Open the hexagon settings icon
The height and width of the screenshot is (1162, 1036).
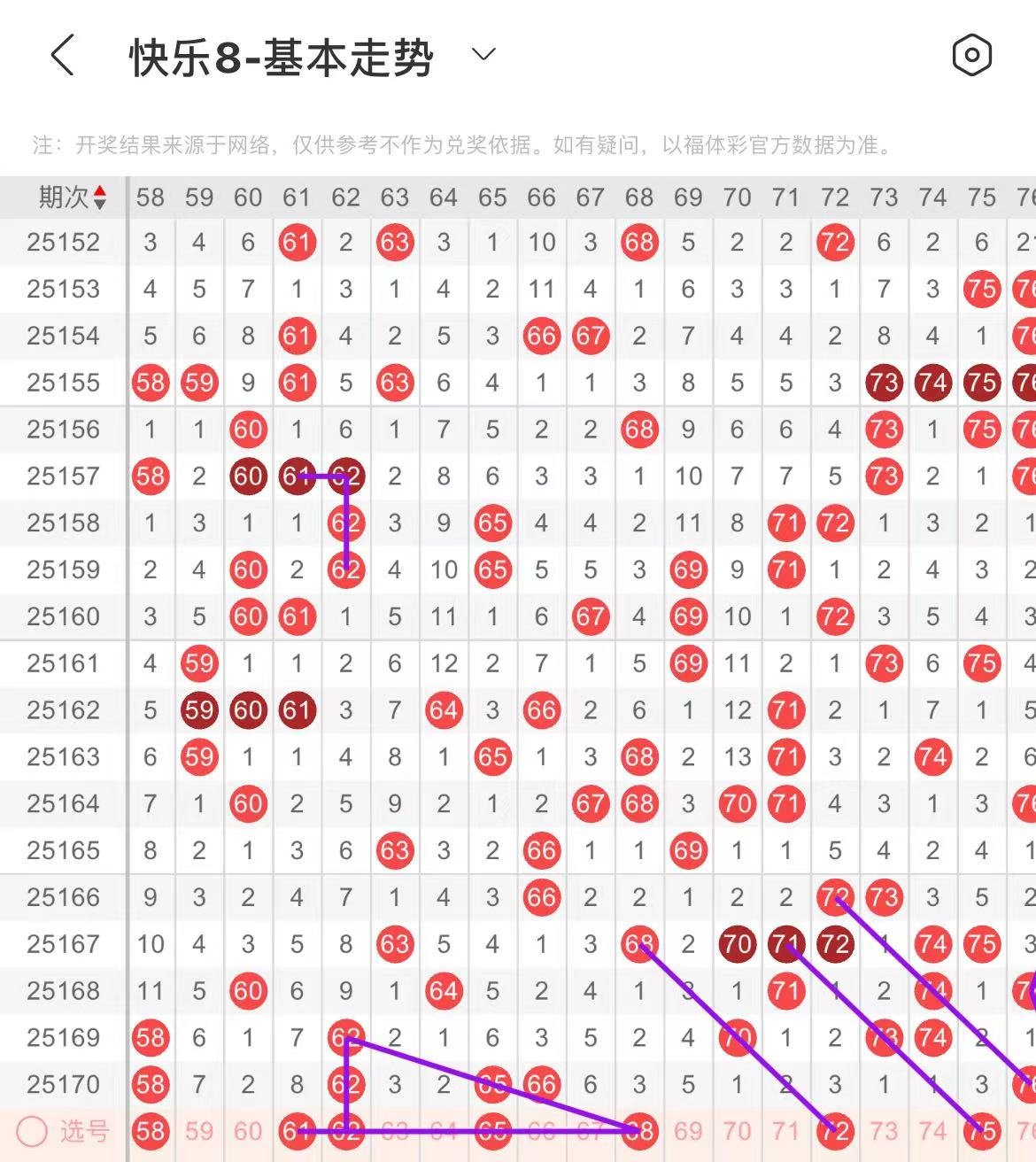[x=971, y=56]
